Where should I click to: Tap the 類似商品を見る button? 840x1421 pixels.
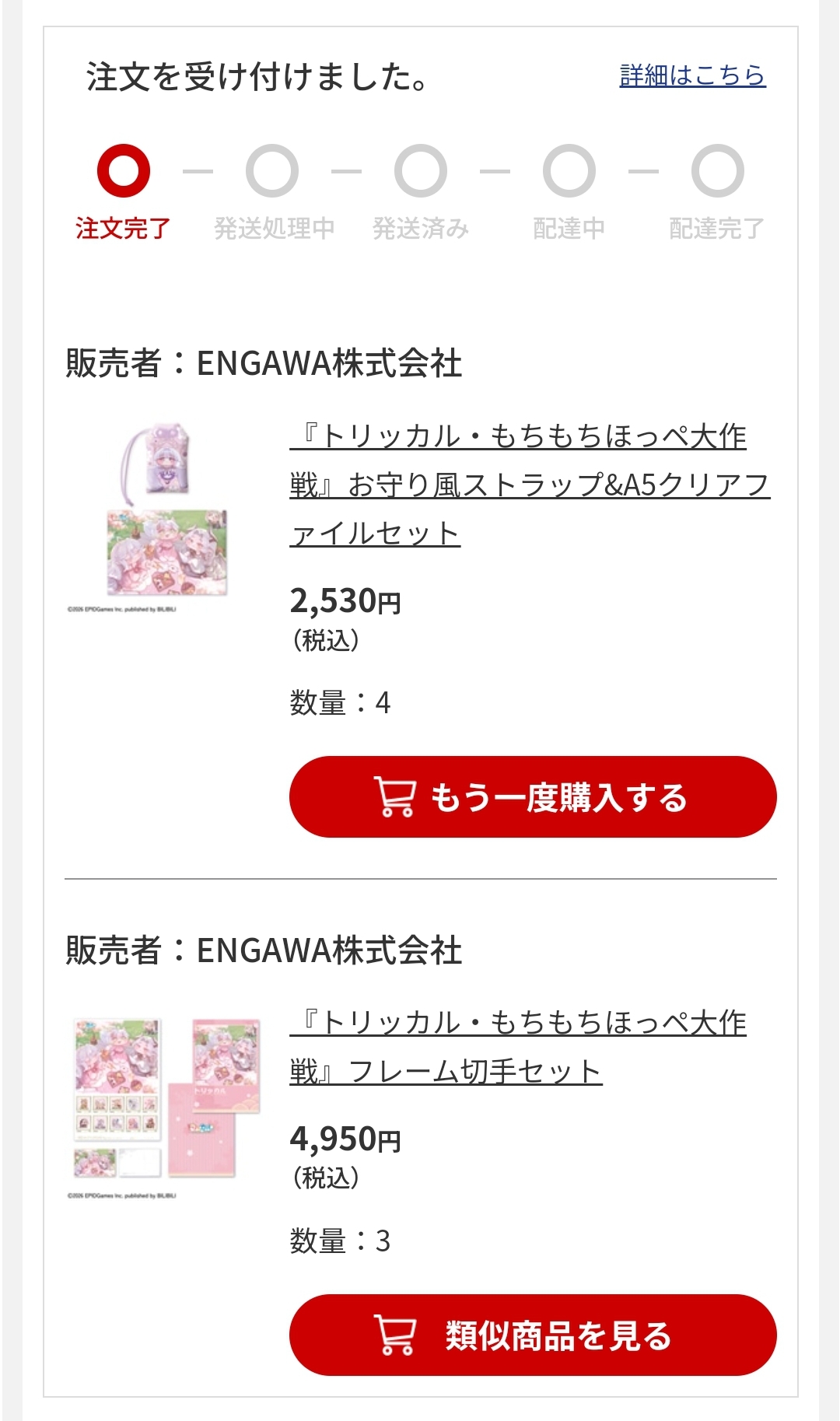click(533, 1335)
